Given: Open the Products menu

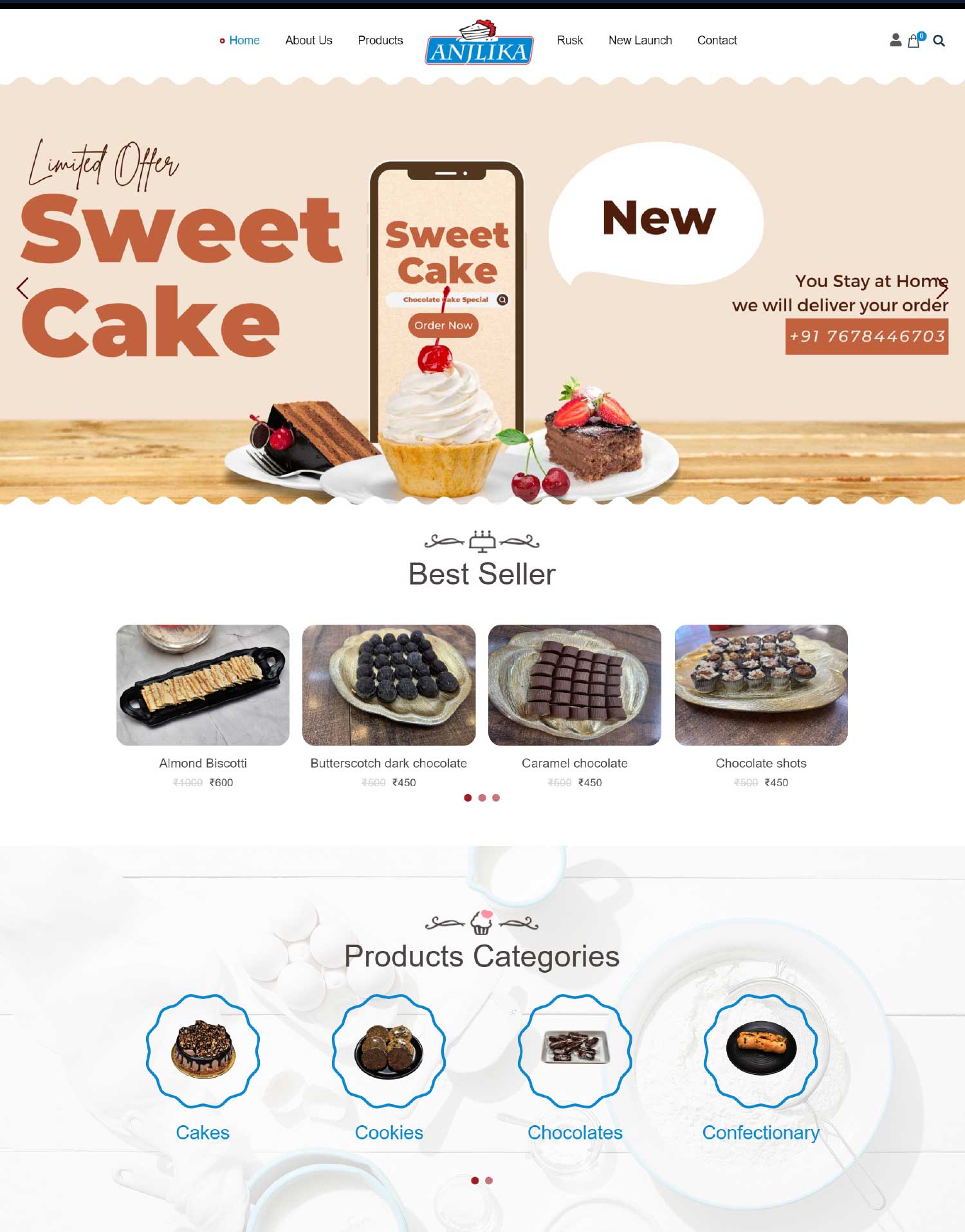Looking at the screenshot, I should 380,41.
